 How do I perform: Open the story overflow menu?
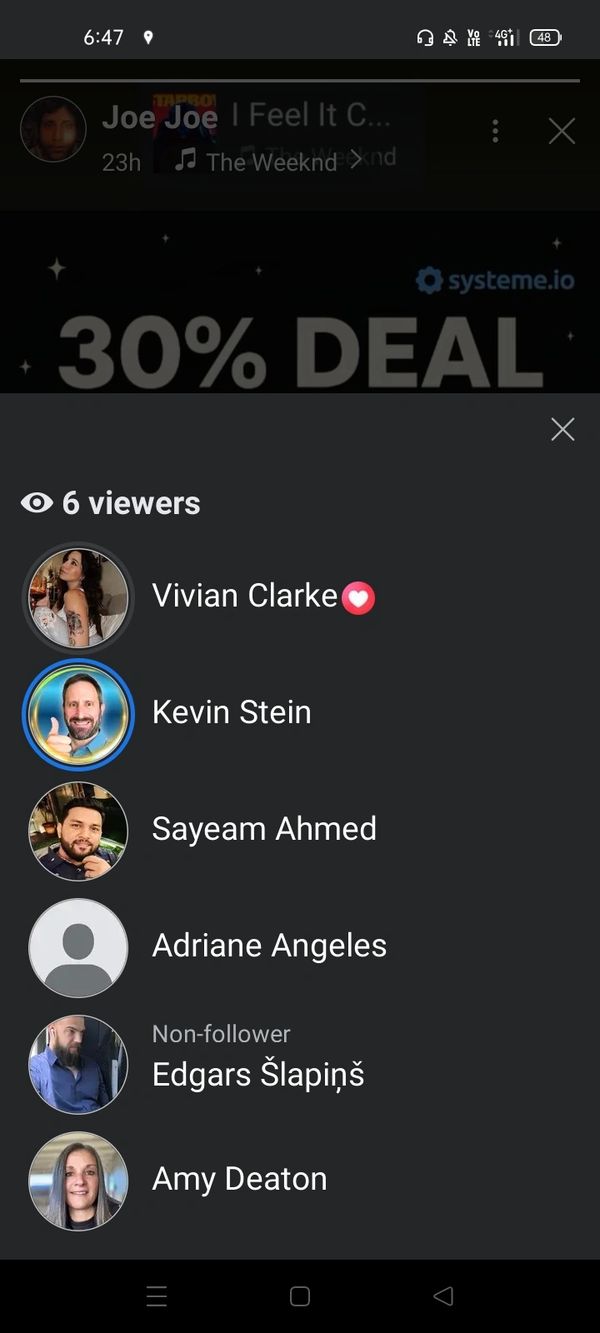click(495, 131)
